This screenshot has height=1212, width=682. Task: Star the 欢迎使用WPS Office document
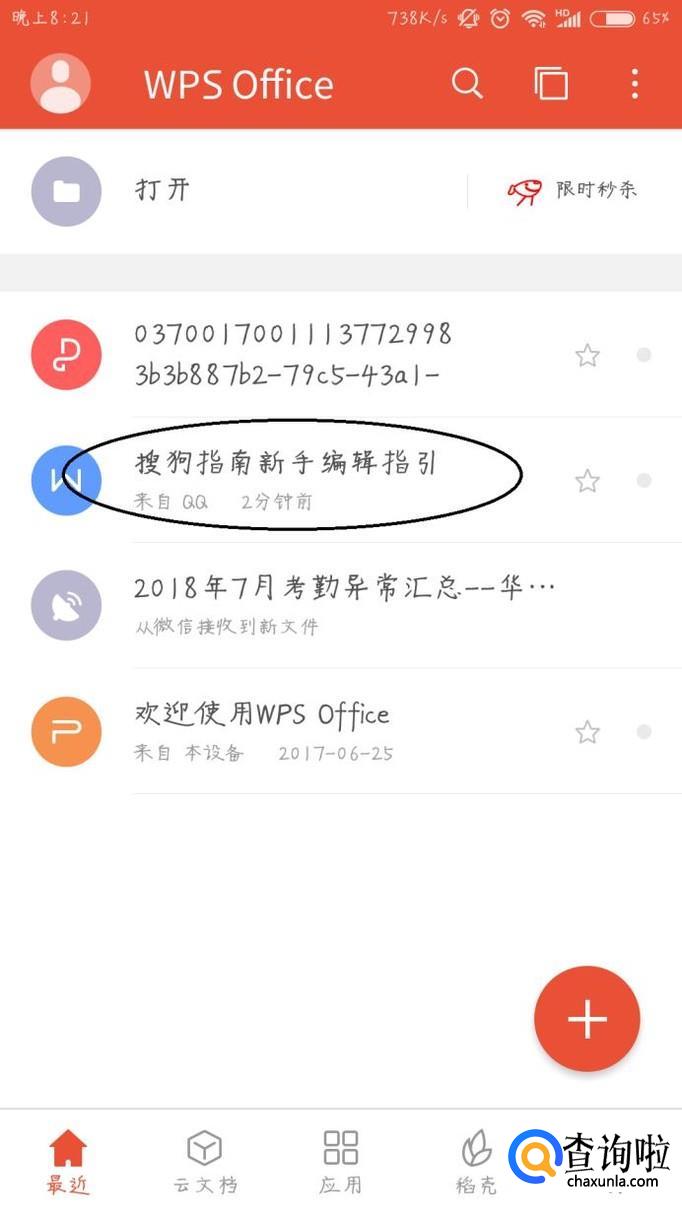click(x=587, y=732)
